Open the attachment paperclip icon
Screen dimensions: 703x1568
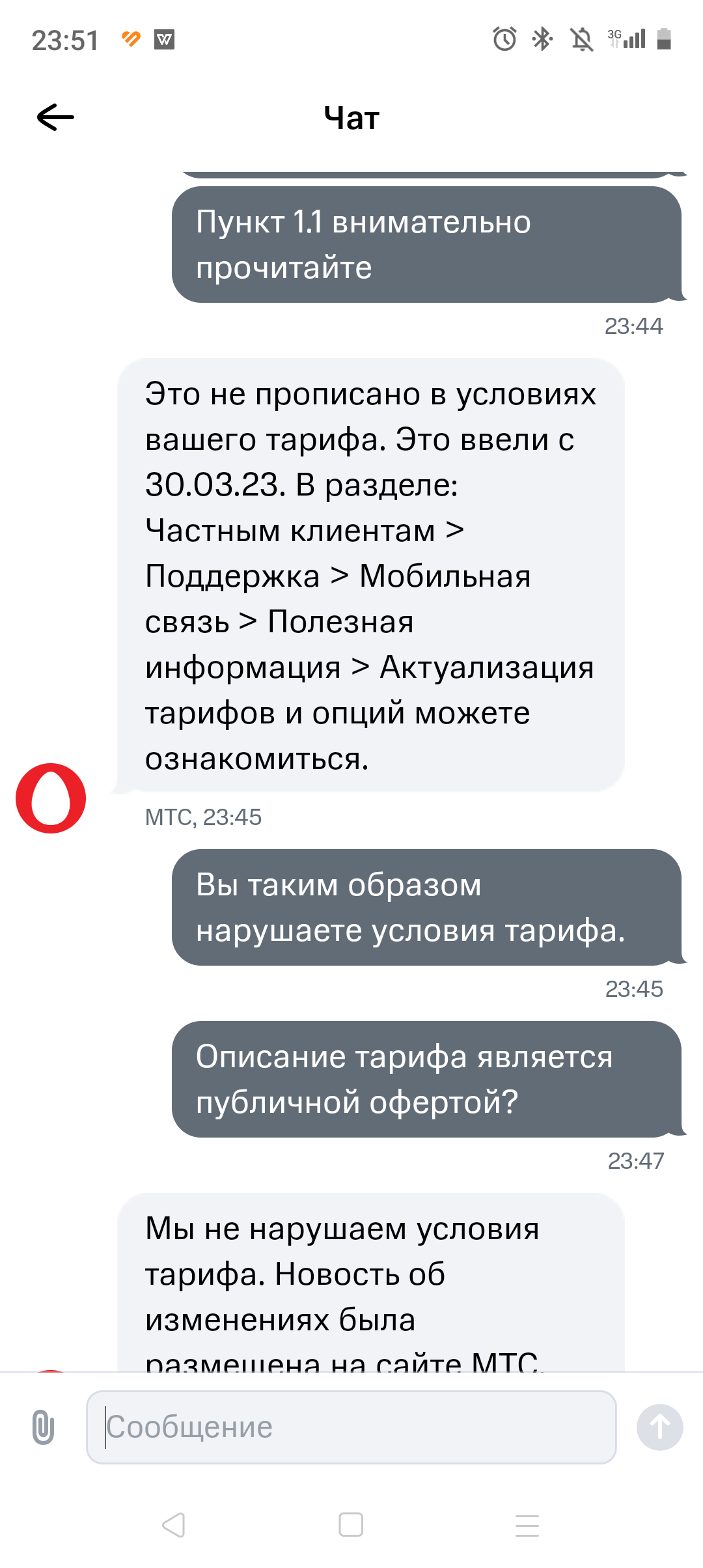43,1427
